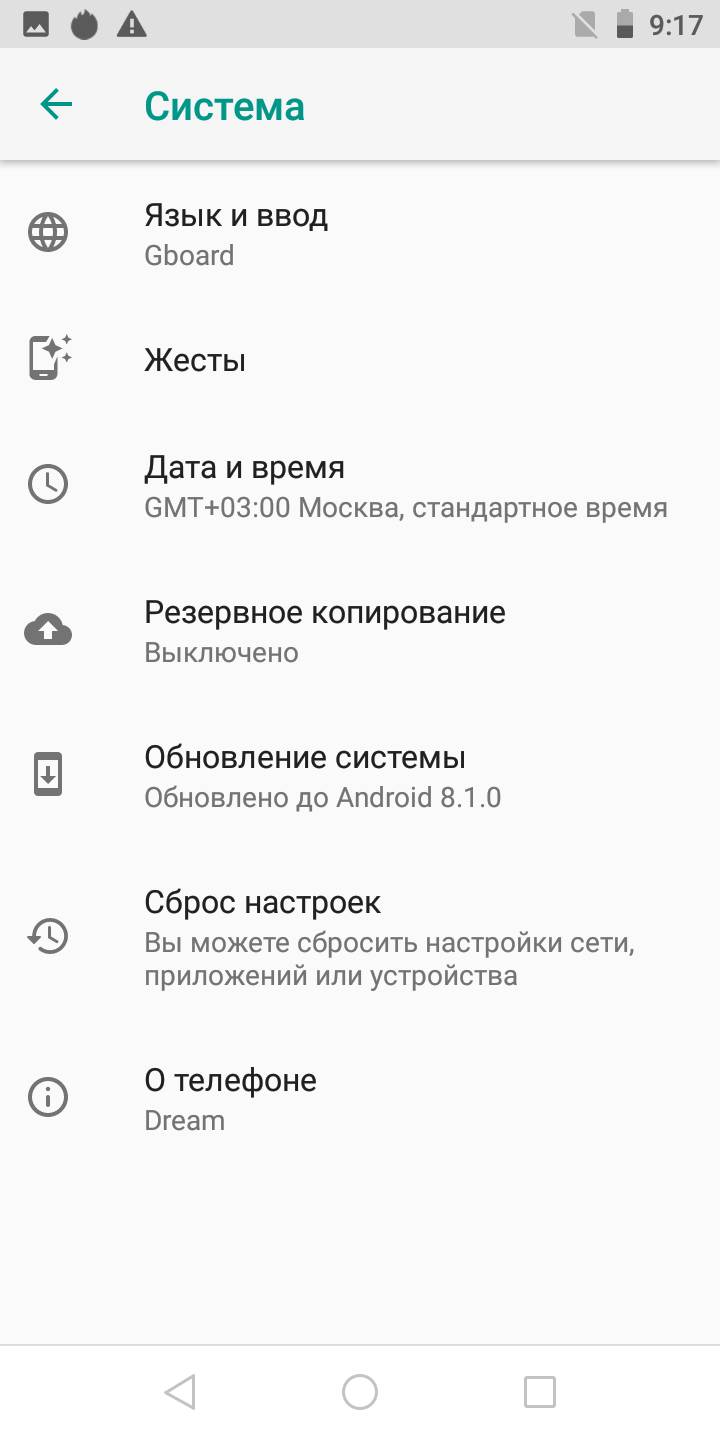Open Дата и время settings

point(360,486)
